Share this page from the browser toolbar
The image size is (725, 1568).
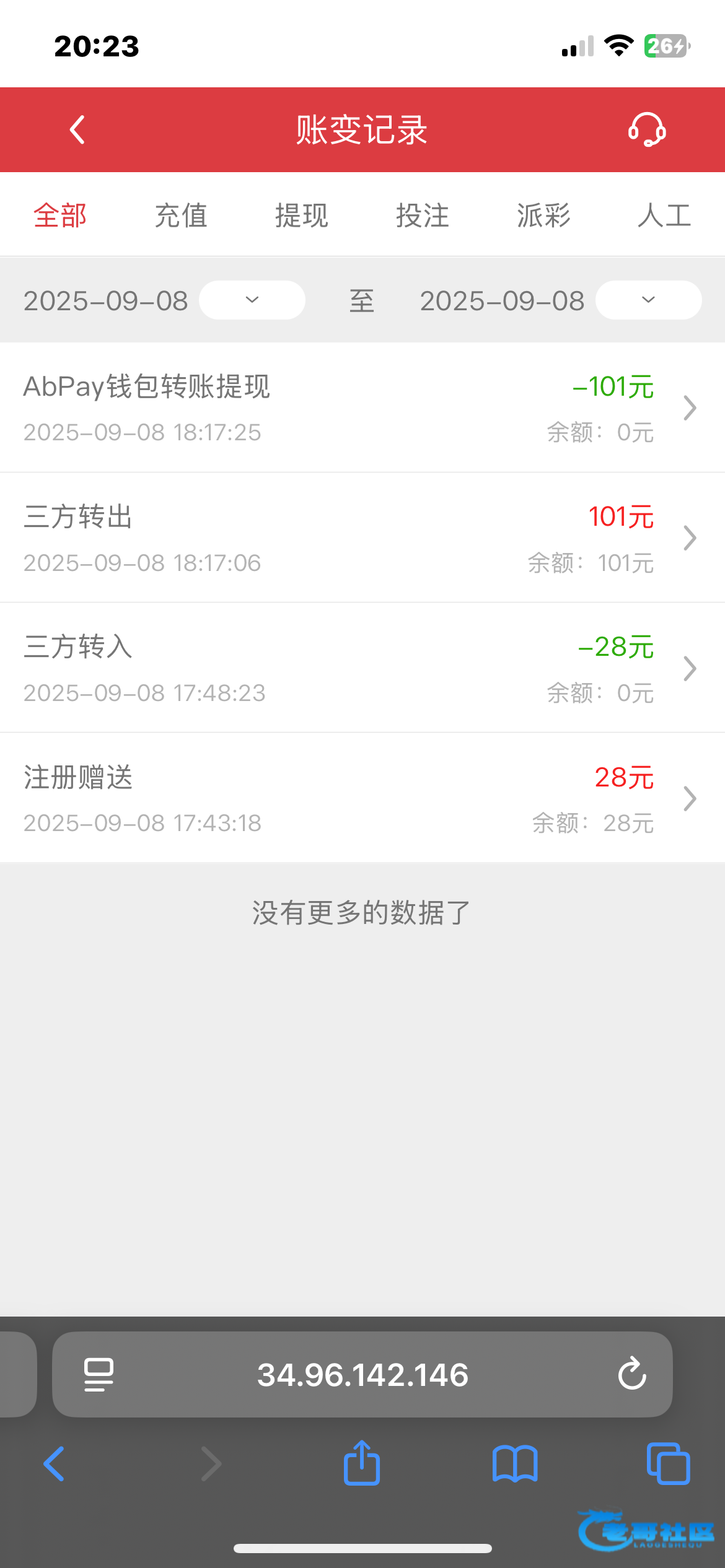[362, 1463]
